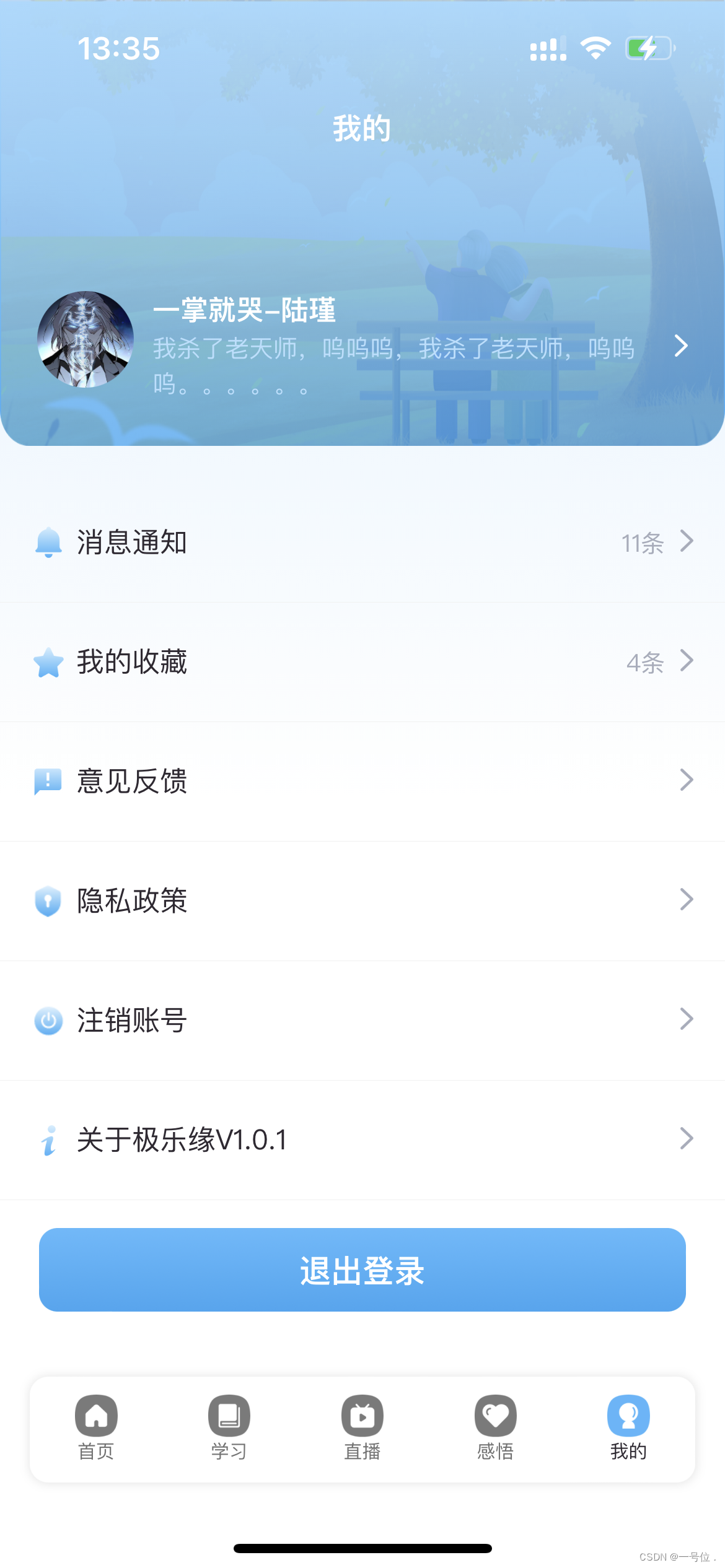Open 消息通知 using its right chevron
The height and width of the screenshot is (1568, 725).
point(687,542)
